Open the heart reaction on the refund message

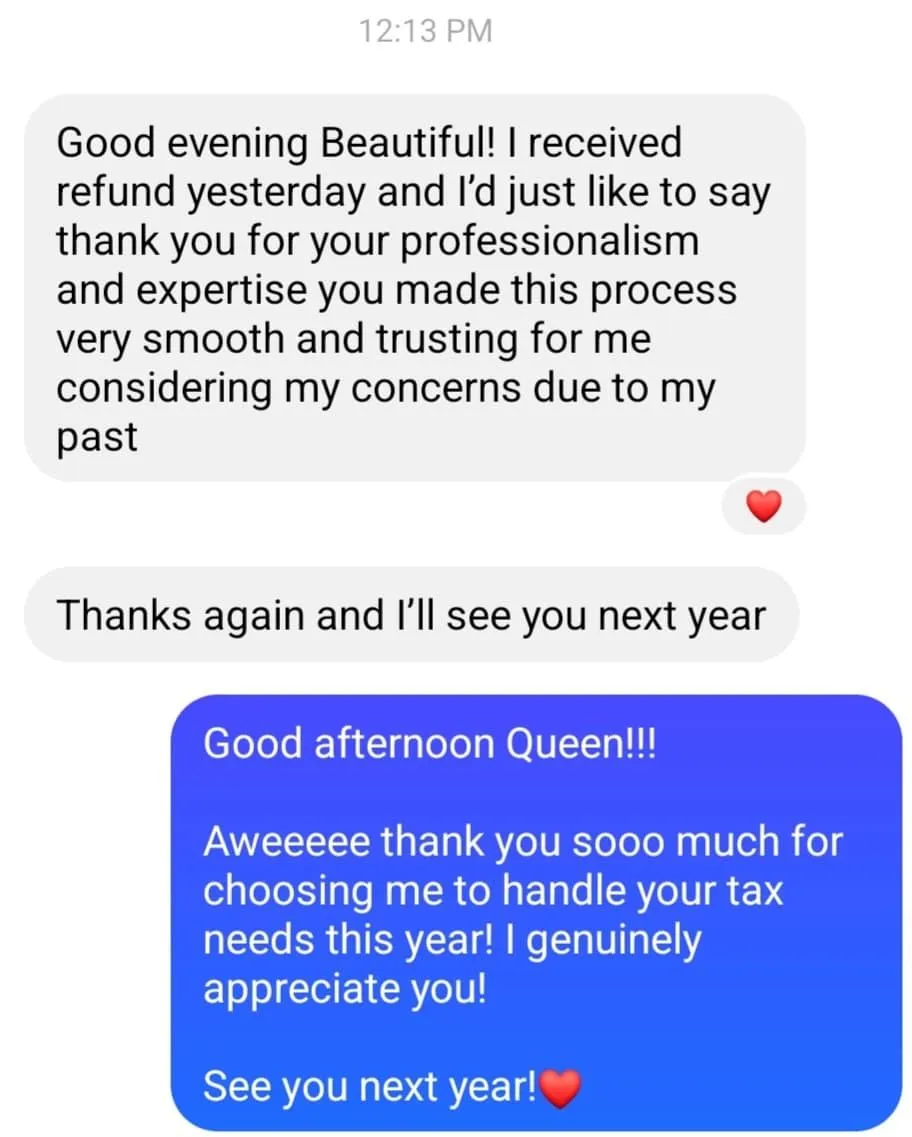763,508
